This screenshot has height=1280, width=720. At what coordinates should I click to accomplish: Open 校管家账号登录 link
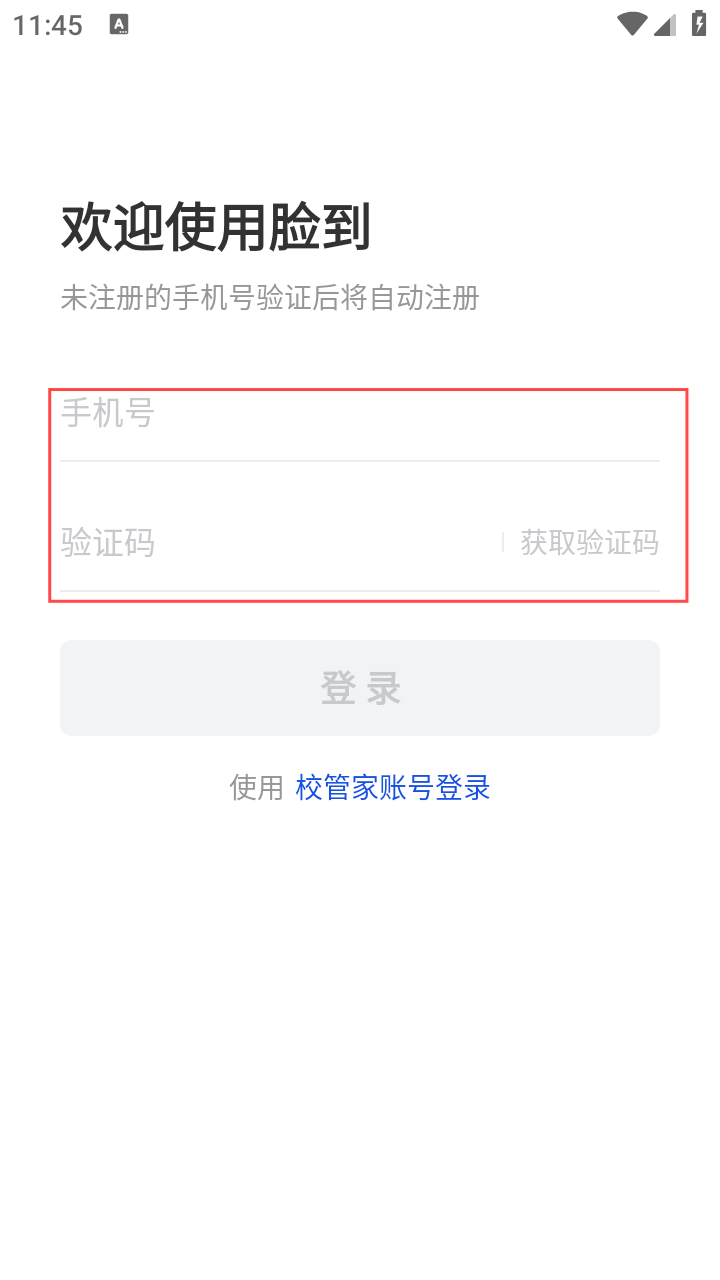(x=393, y=788)
